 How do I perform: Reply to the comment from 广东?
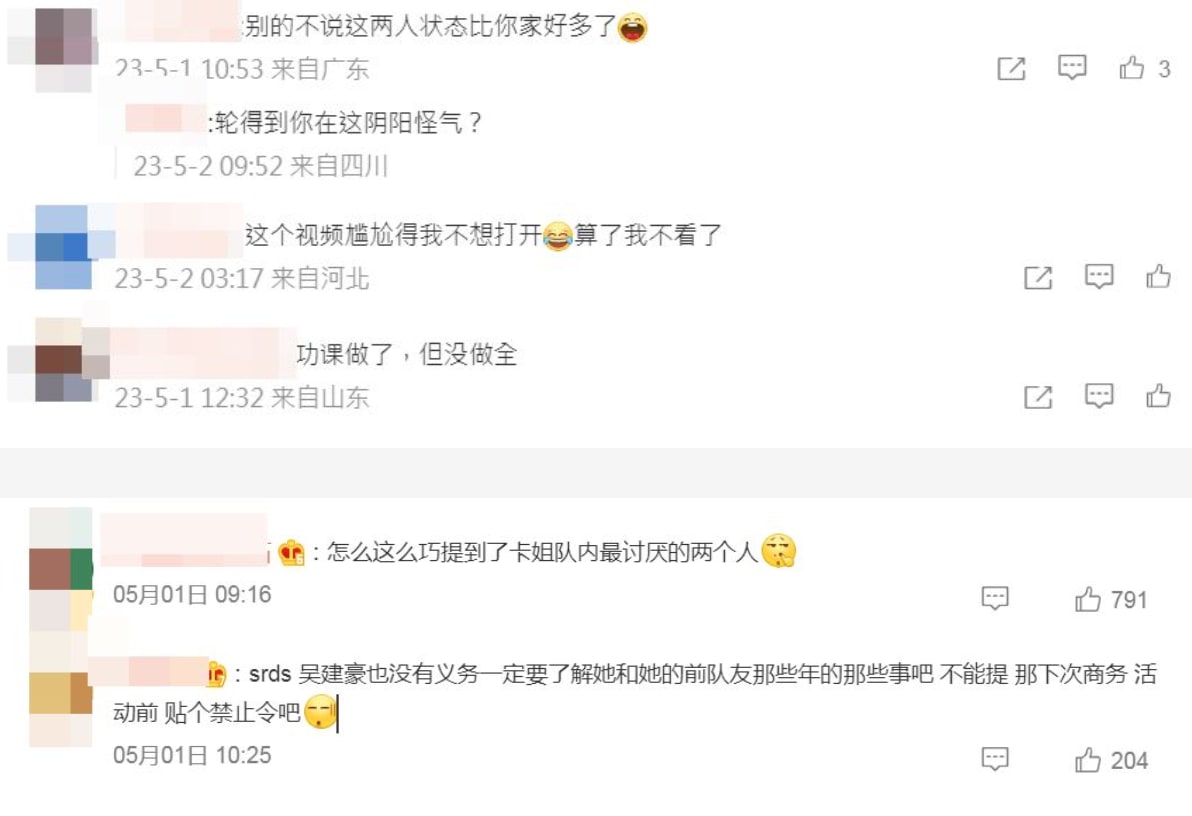[x=1072, y=68]
